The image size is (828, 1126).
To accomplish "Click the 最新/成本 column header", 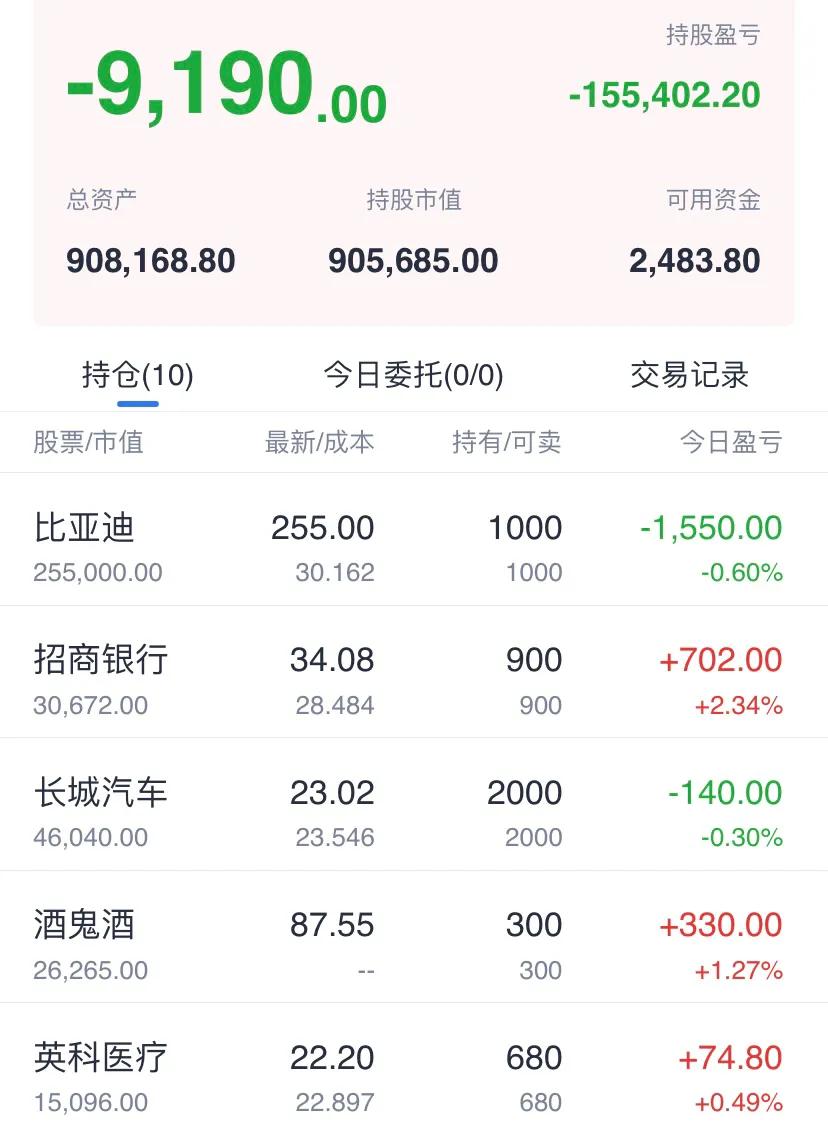I will pos(319,443).
